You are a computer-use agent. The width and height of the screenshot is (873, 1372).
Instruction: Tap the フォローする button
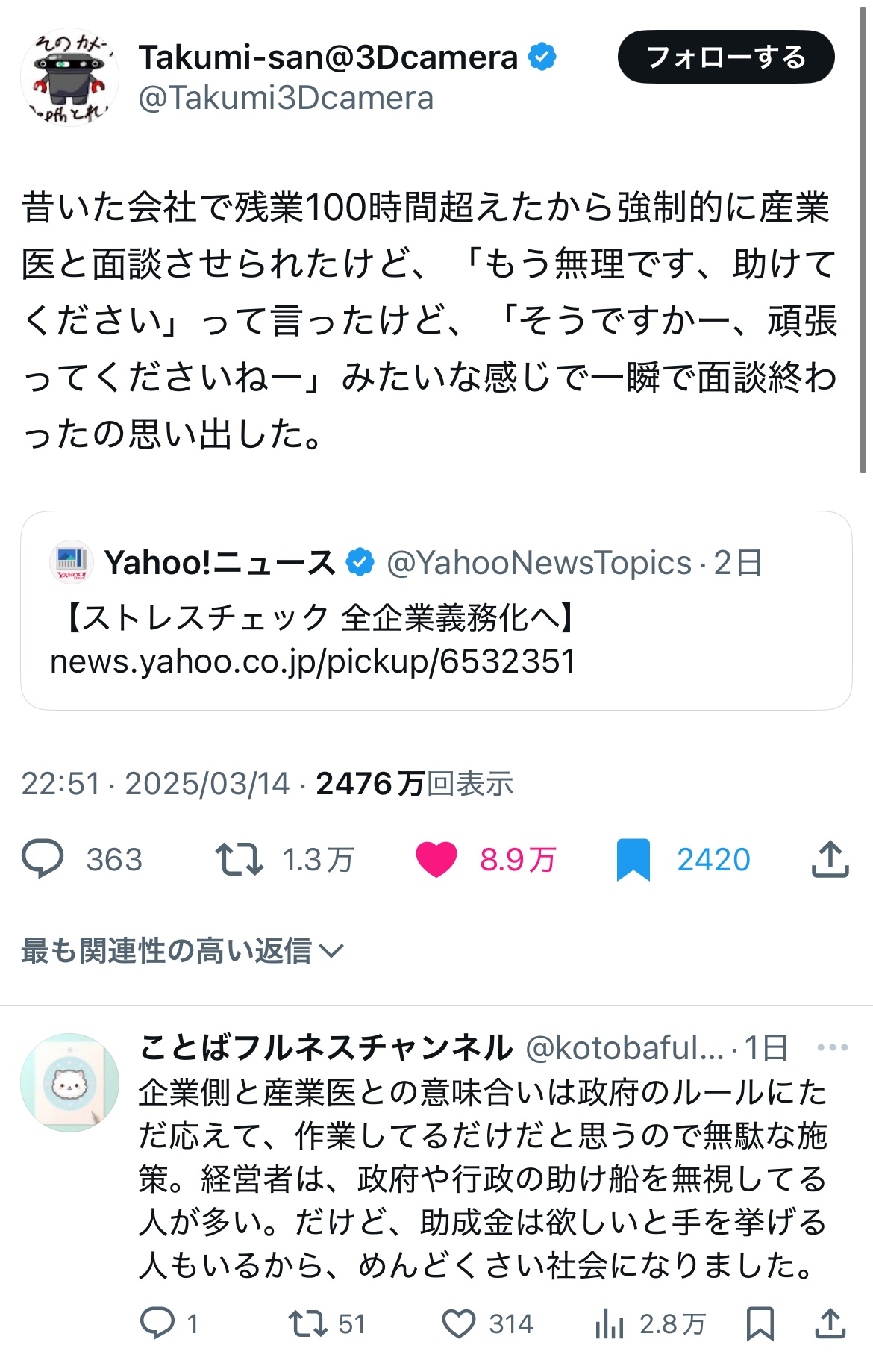click(x=725, y=57)
